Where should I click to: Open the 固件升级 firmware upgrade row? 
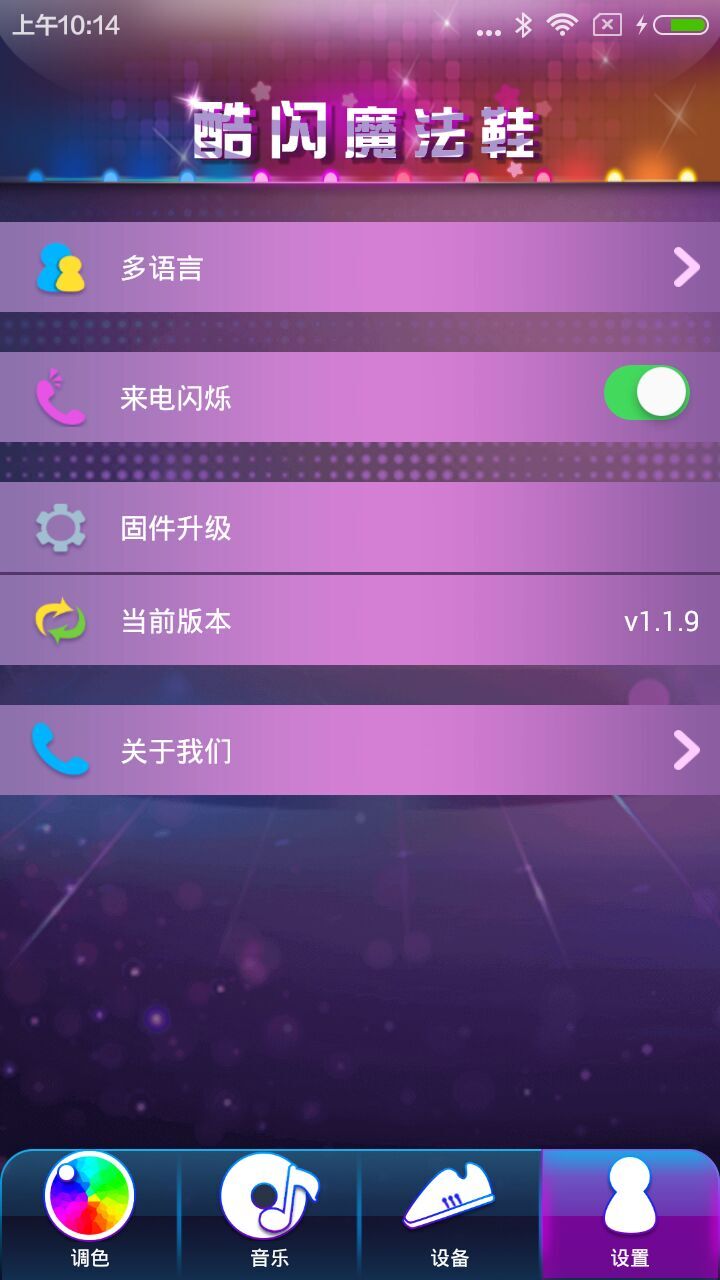tap(360, 528)
